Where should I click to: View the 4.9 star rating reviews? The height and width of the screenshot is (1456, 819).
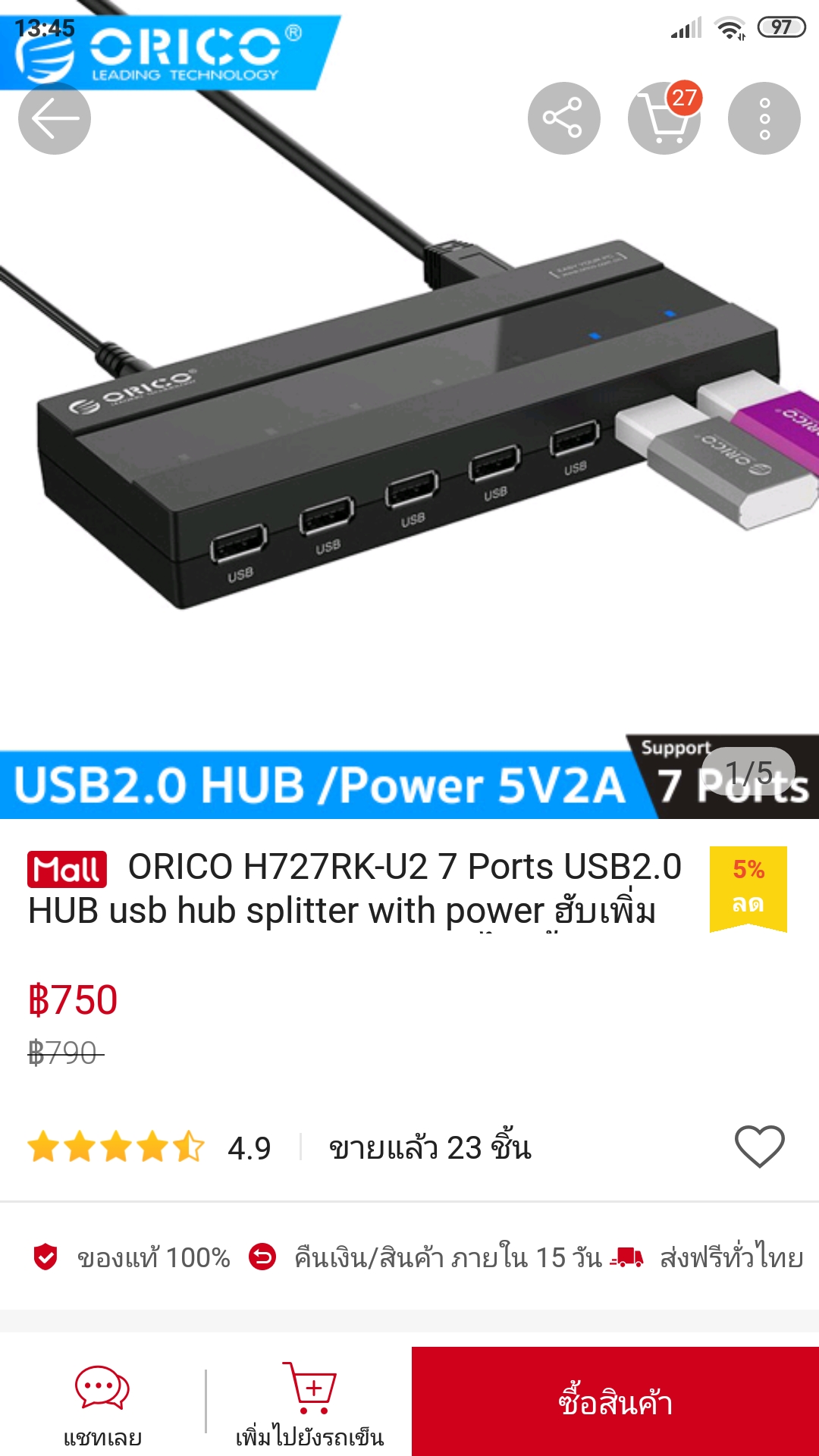(x=149, y=1147)
